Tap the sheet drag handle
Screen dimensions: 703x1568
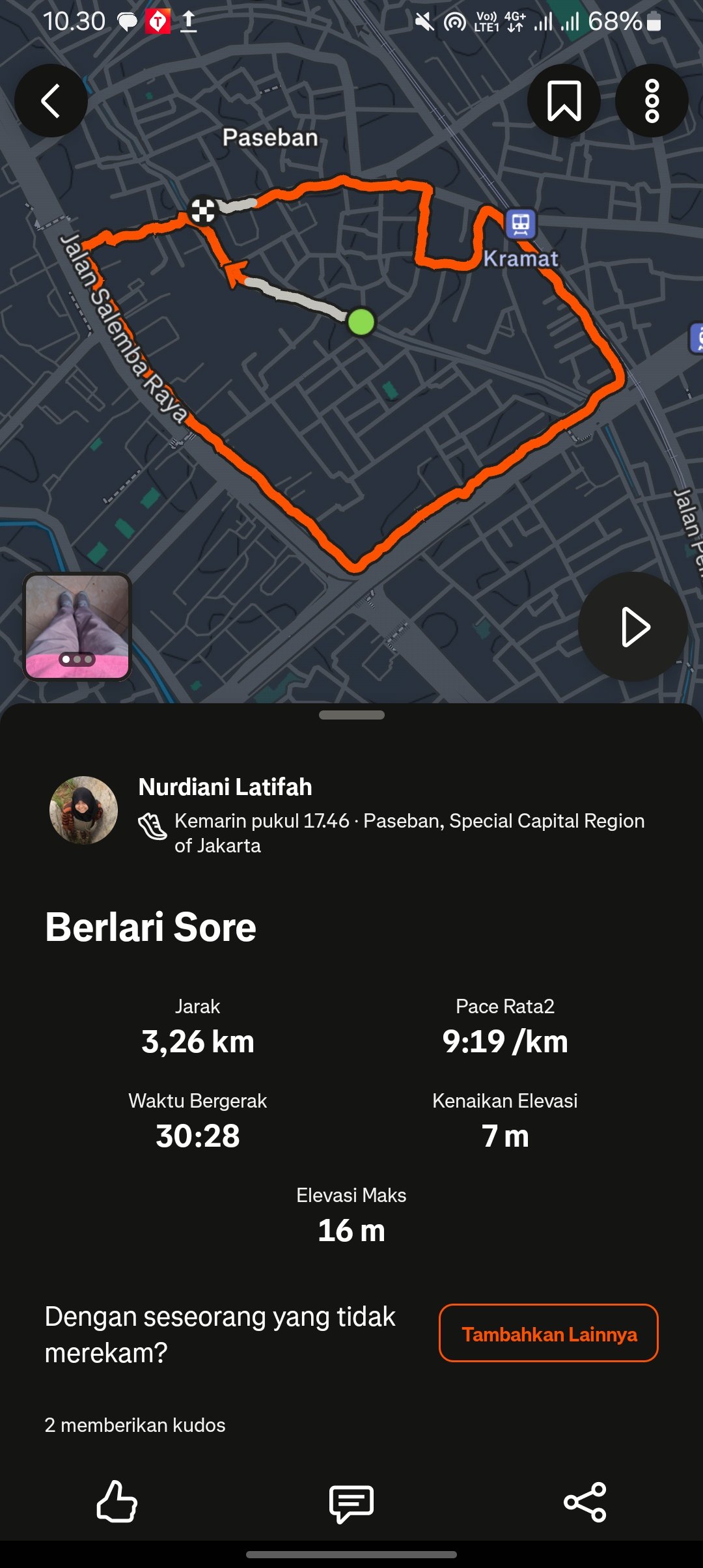(x=351, y=715)
